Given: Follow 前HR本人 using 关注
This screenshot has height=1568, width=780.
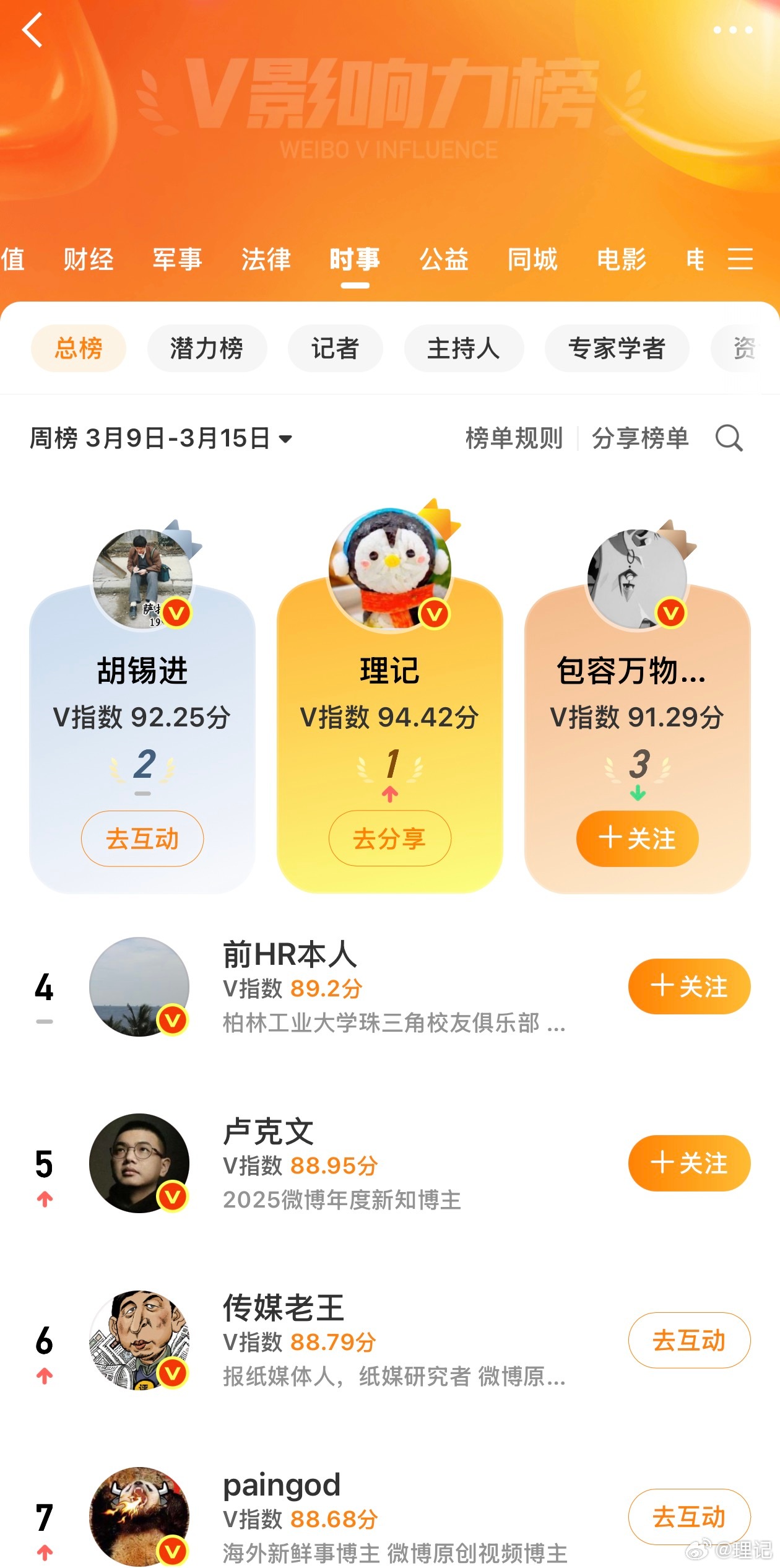Looking at the screenshot, I should pyautogui.click(x=689, y=986).
